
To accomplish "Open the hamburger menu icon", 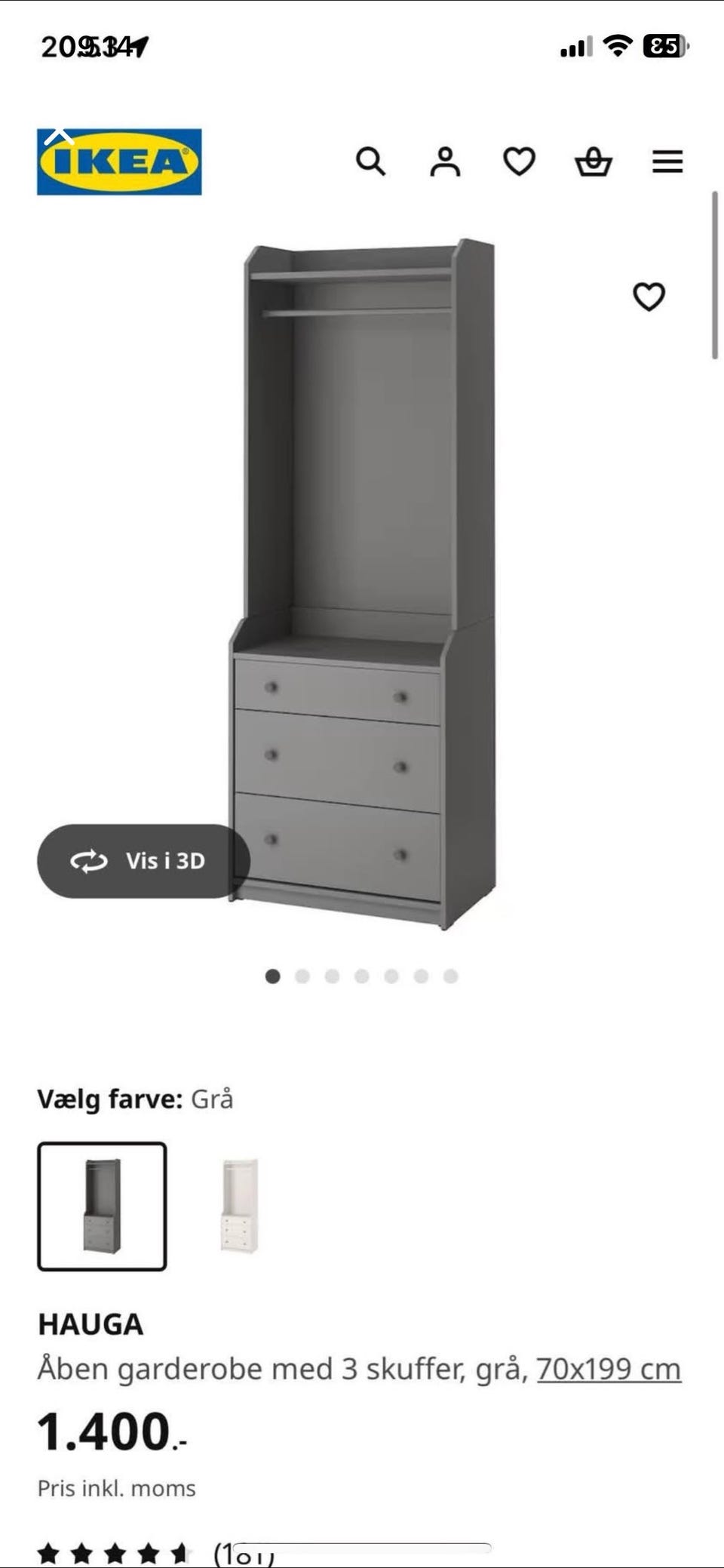I will point(667,161).
